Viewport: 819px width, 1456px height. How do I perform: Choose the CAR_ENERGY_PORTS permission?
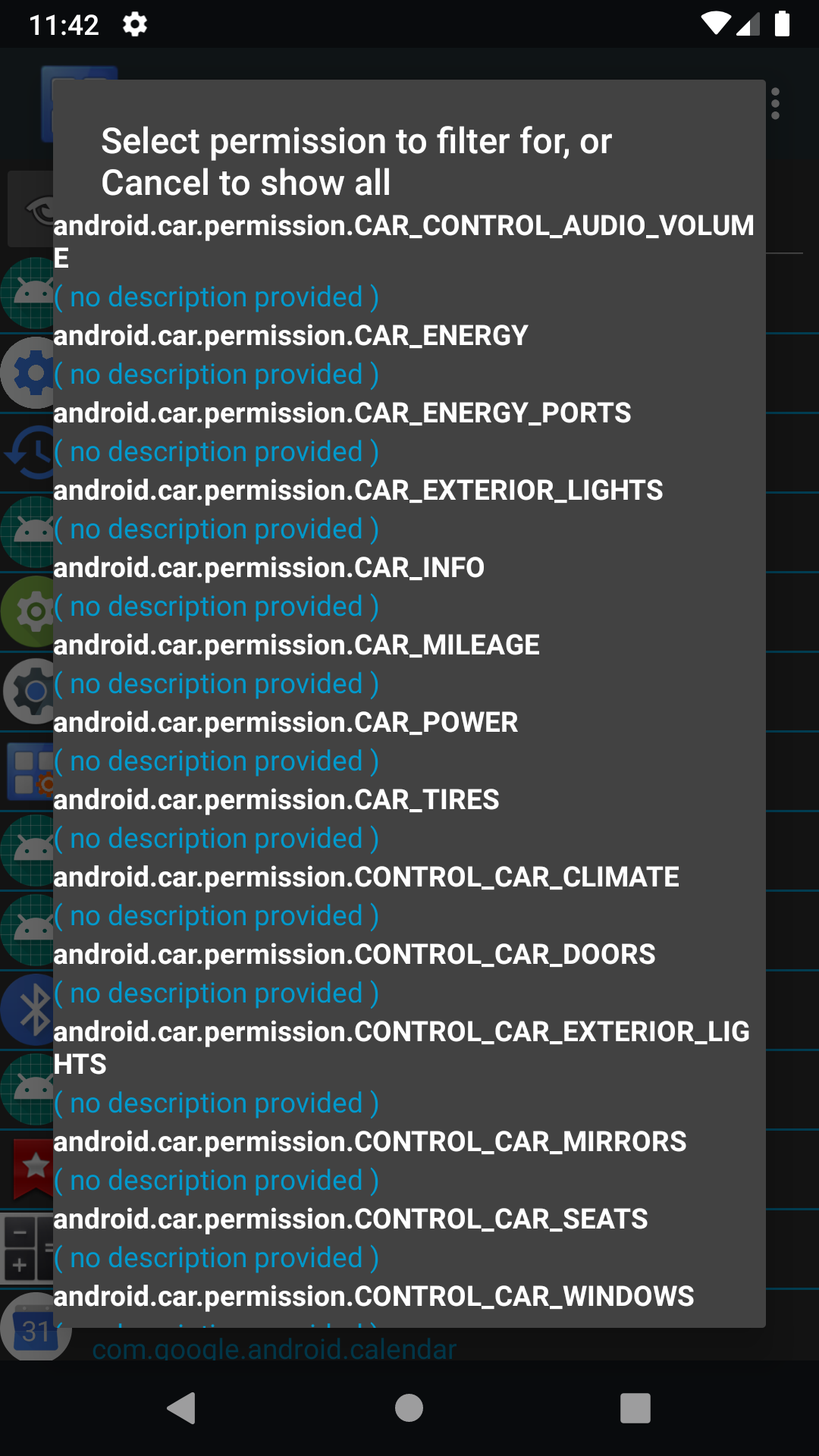coord(342,413)
